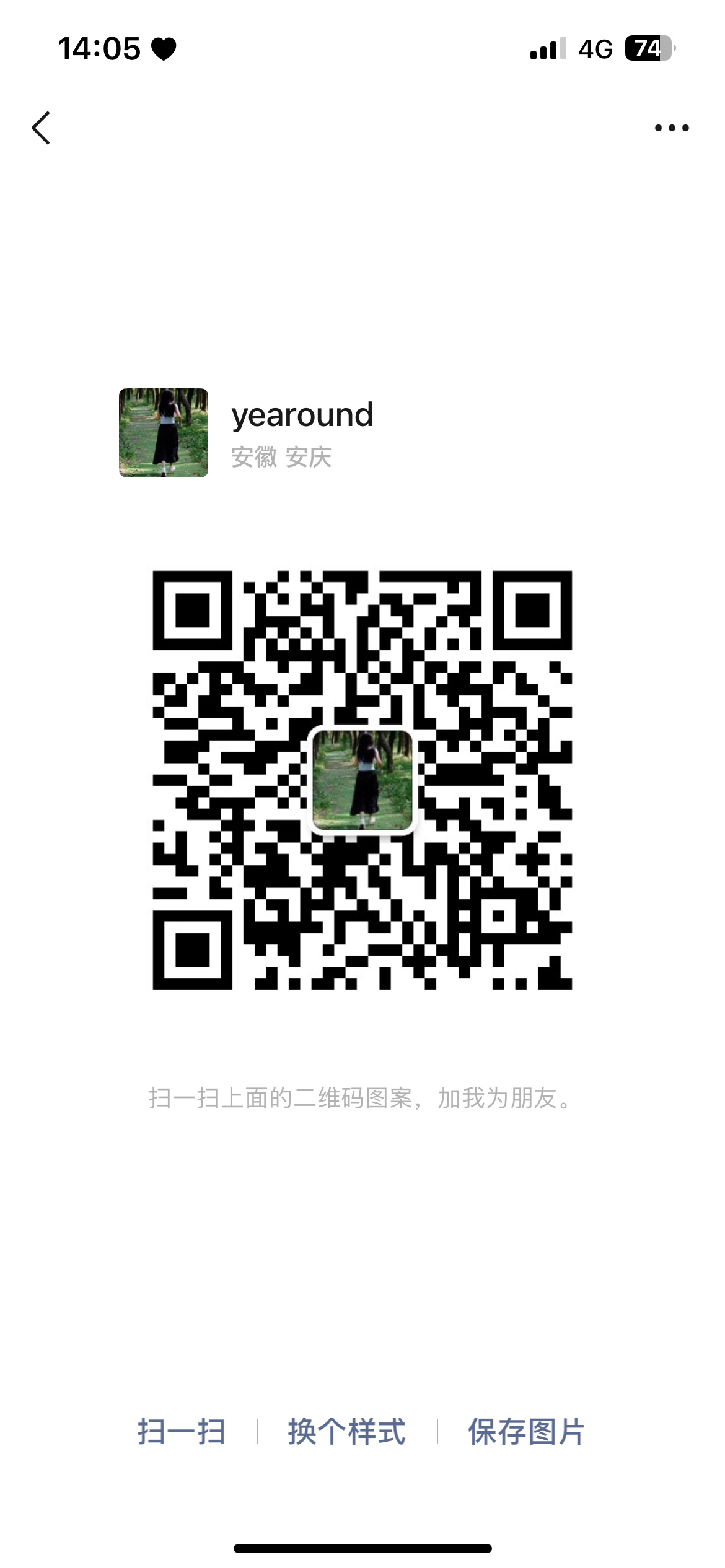Tap 扫一扫 to scan a code
The width and height of the screenshot is (725, 1568).
point(181,1432)
